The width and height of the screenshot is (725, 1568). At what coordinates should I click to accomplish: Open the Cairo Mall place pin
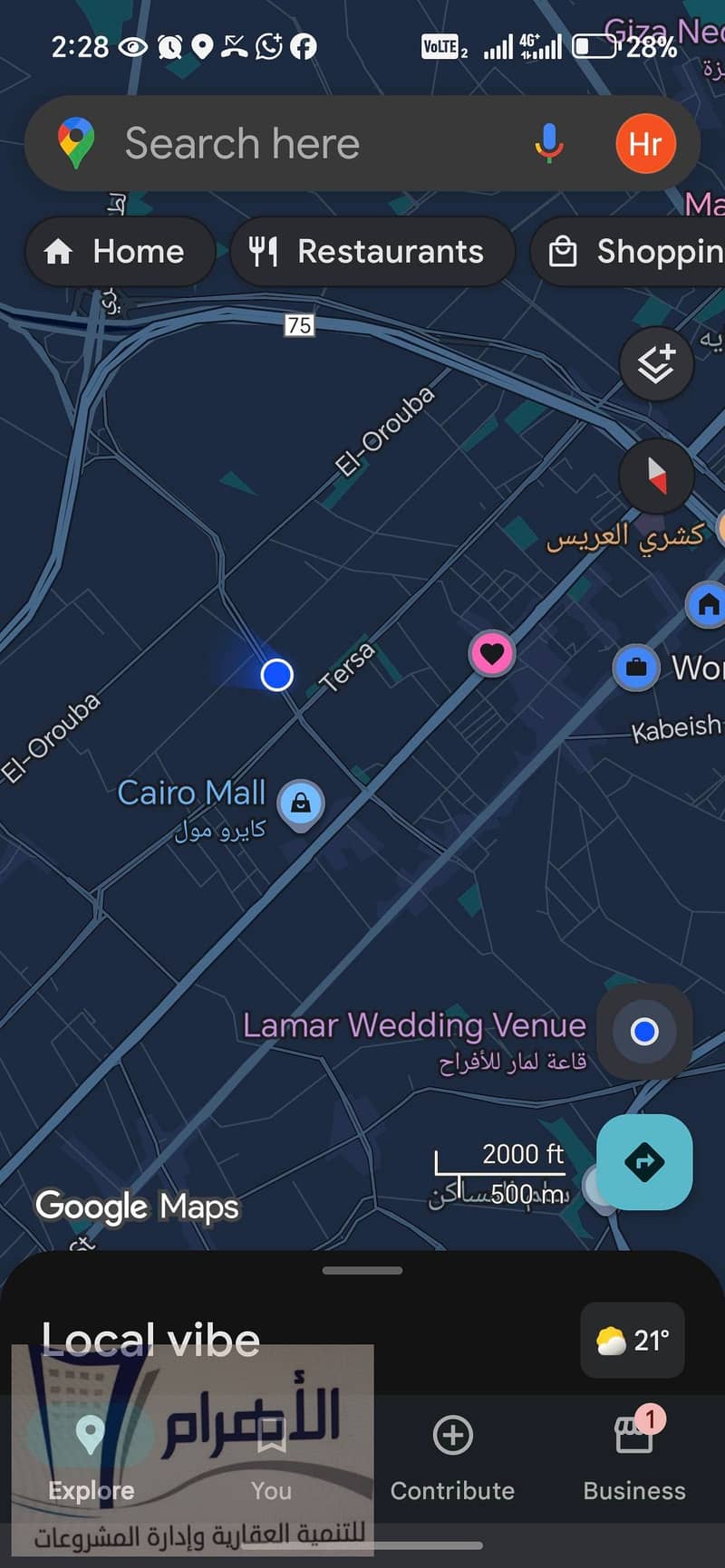pos(301,803)
